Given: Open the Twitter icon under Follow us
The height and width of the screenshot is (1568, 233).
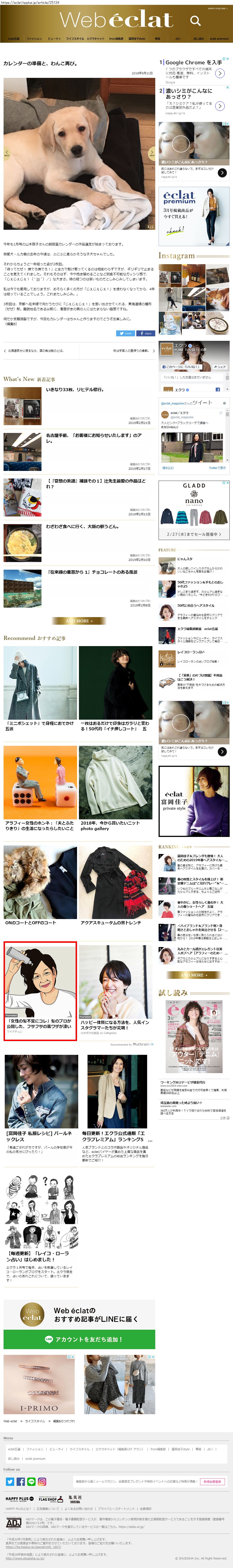Looking at the screenshot, I should 10,1481.
